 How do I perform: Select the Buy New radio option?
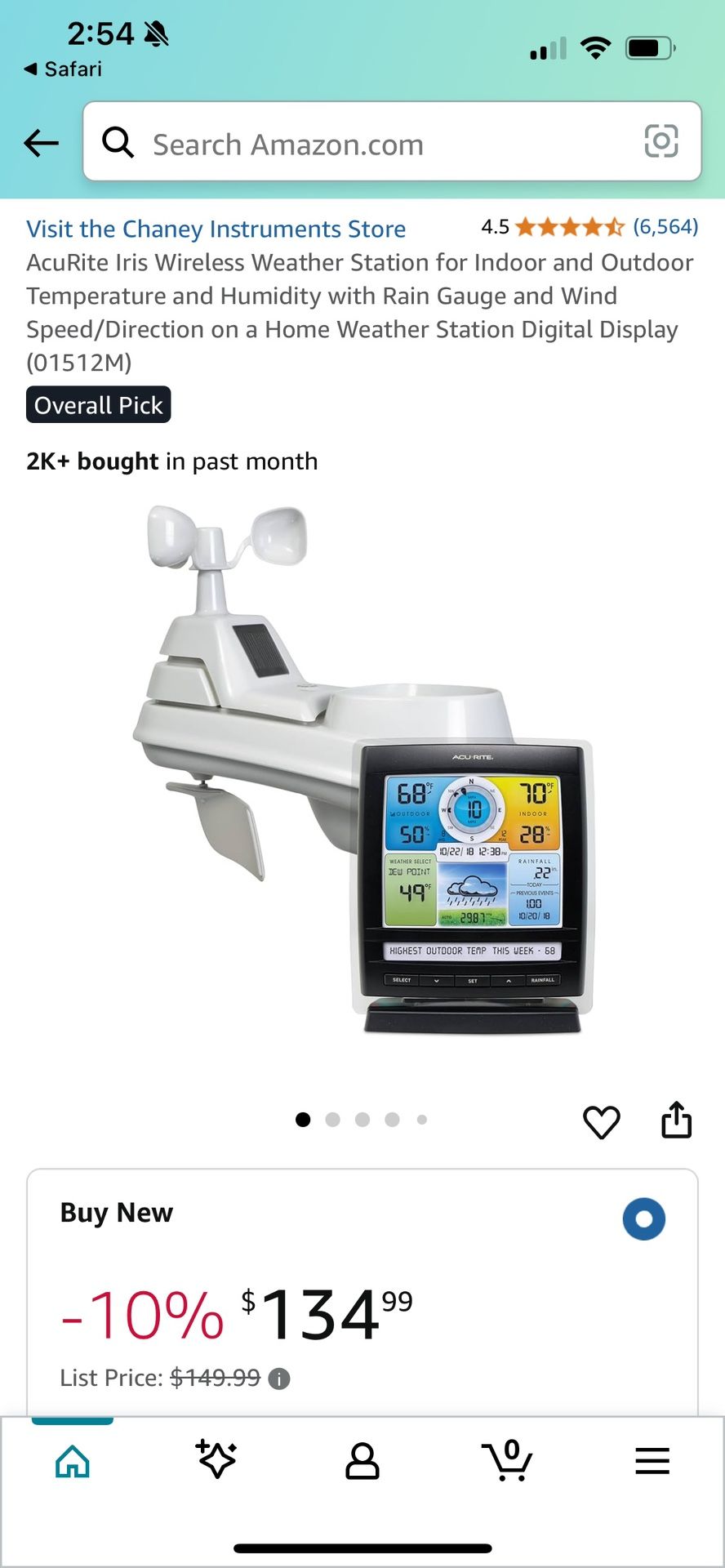643,1219
